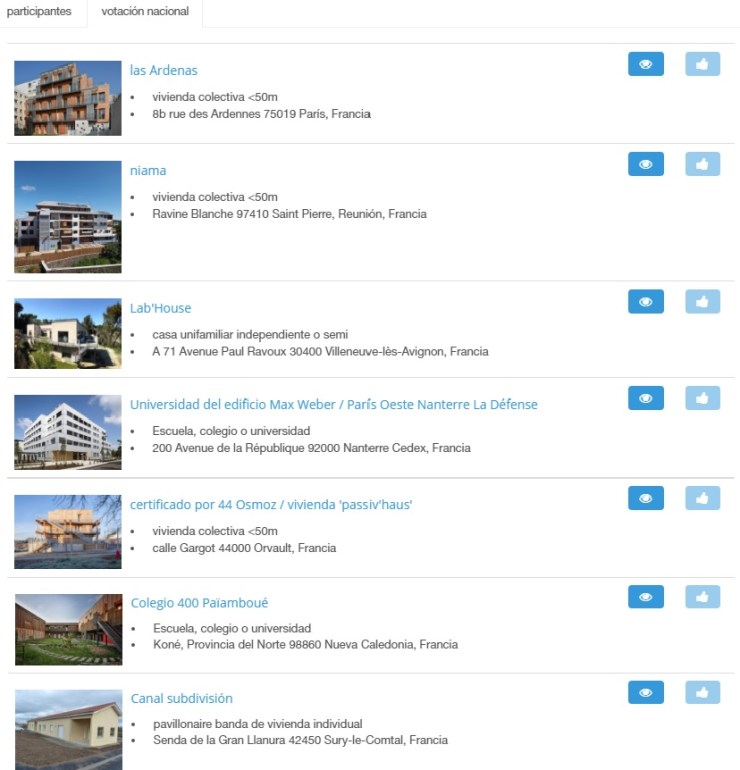Open the Colegio 400 Païamboué building photo
The height and width of the screenshot is (770, 740).
click(x=68, y=630)
